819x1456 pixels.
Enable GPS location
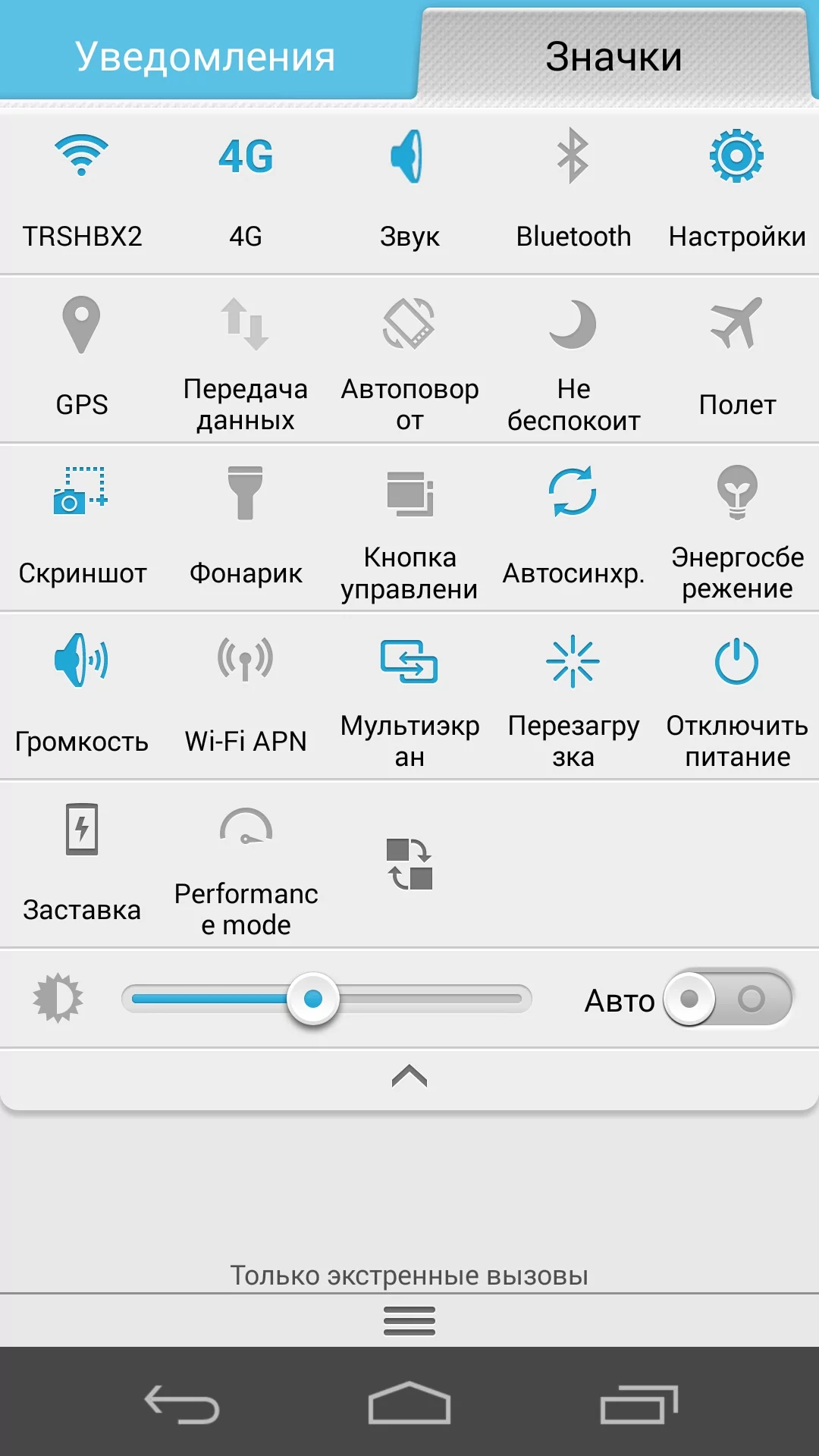(82, 355)
